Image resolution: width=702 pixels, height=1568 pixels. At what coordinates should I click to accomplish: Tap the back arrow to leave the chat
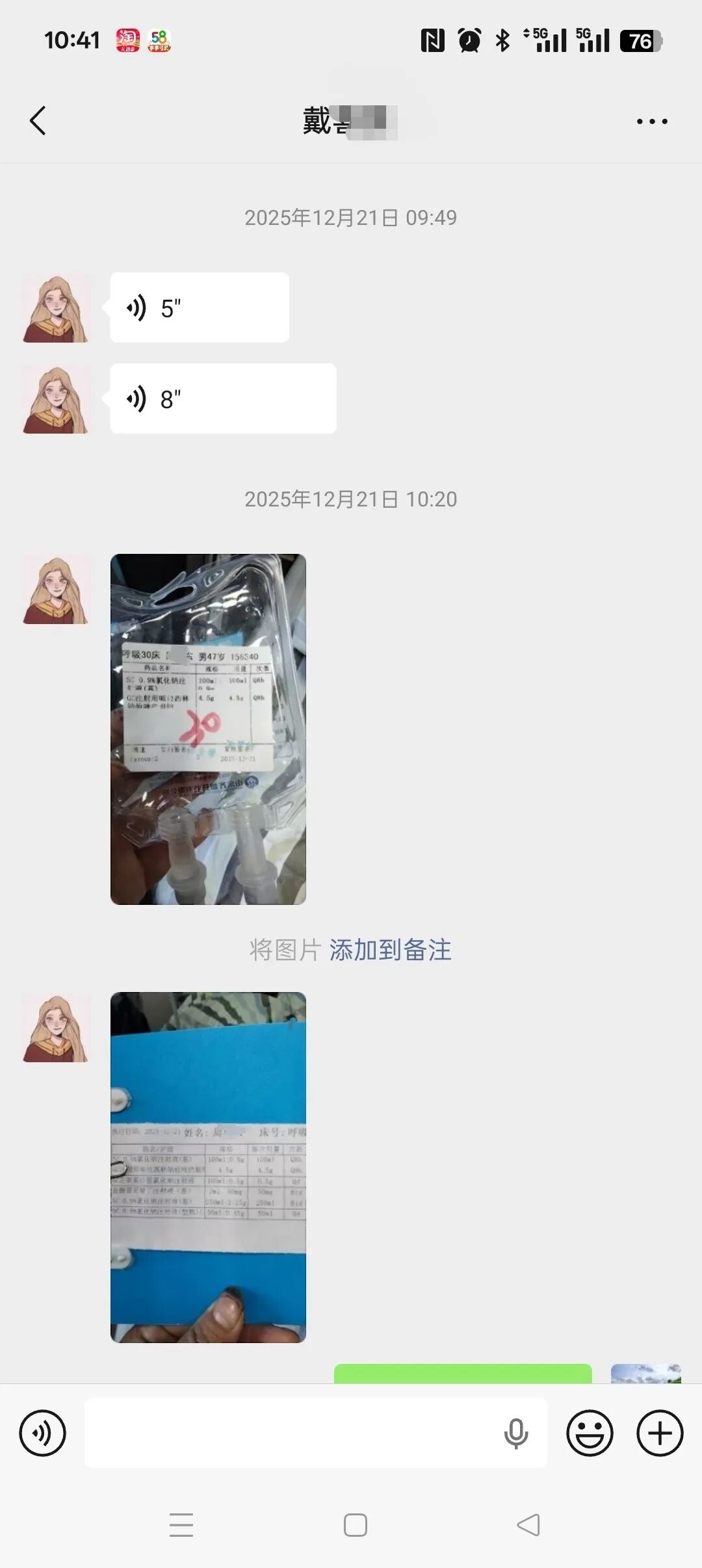[37, 121]
